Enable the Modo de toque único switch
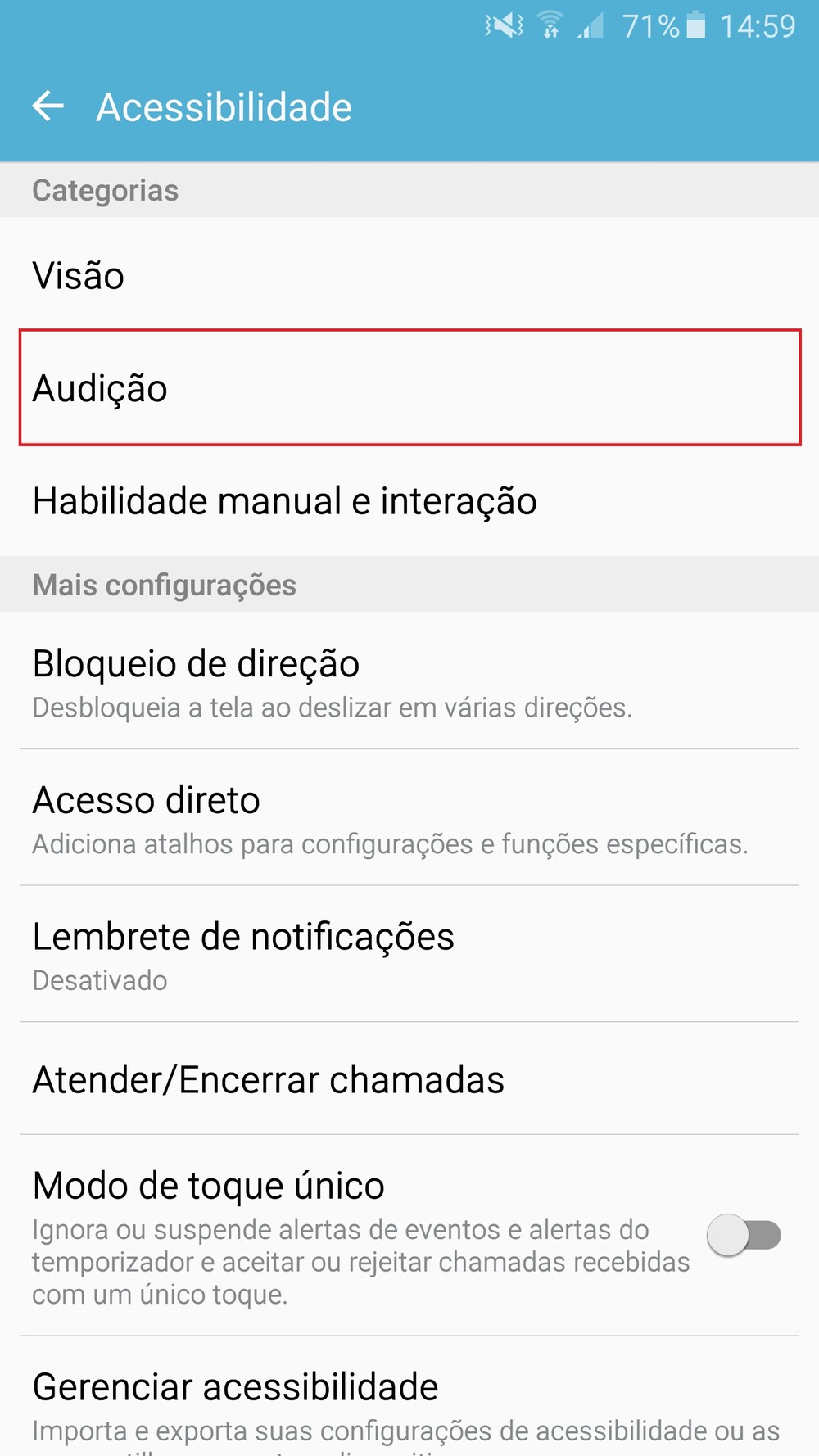The height and width of the screenshot is (1456, 819). point(744,1235)
